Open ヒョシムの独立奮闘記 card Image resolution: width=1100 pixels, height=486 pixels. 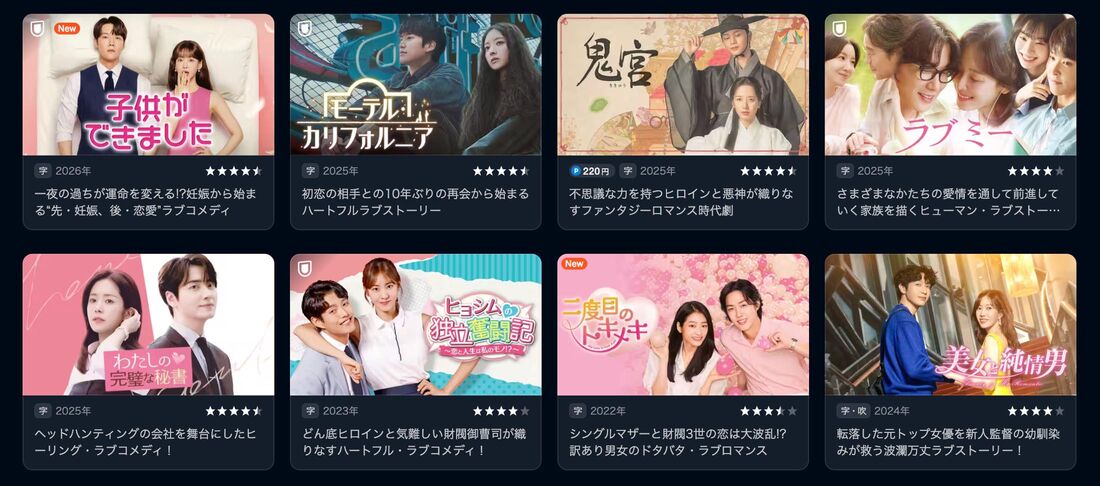415,325
